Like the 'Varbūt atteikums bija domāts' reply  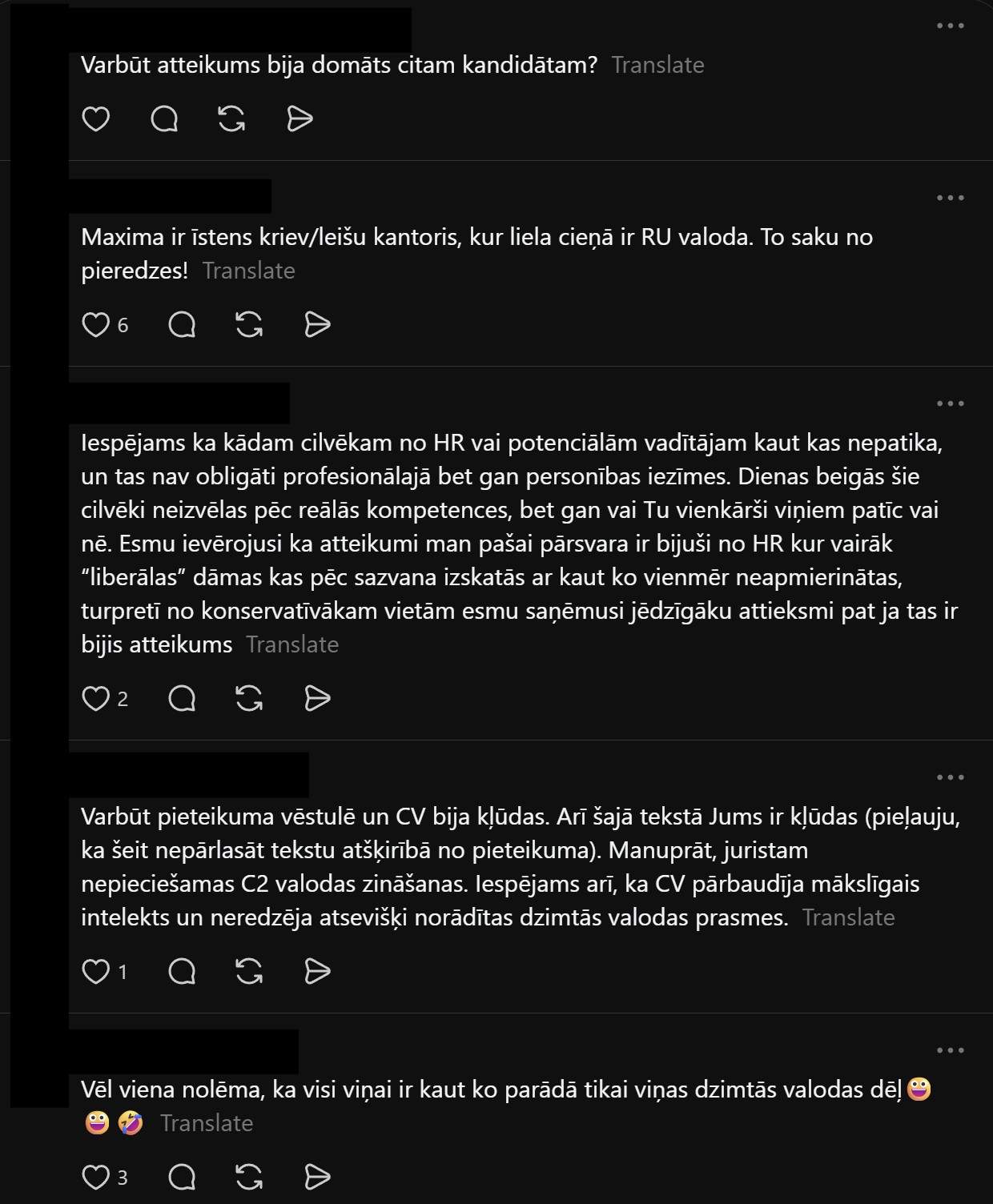[96, 118]
